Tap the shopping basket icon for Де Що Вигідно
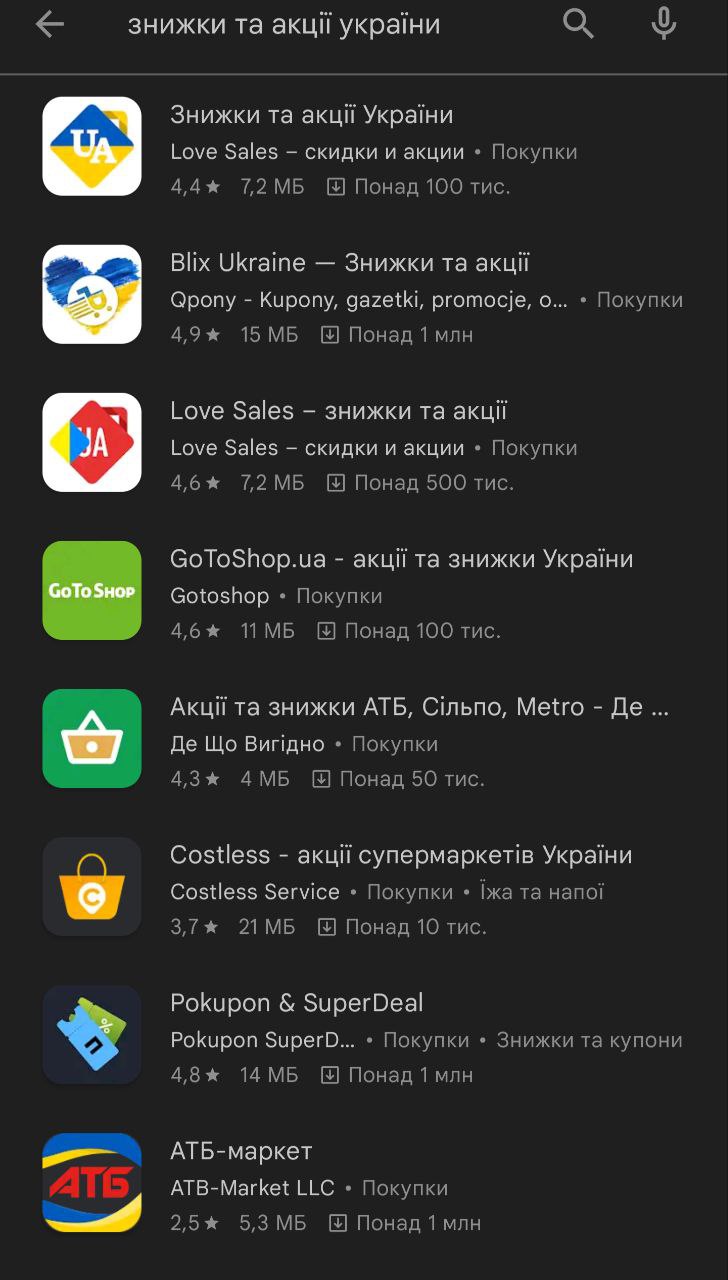 click(91, 738)
